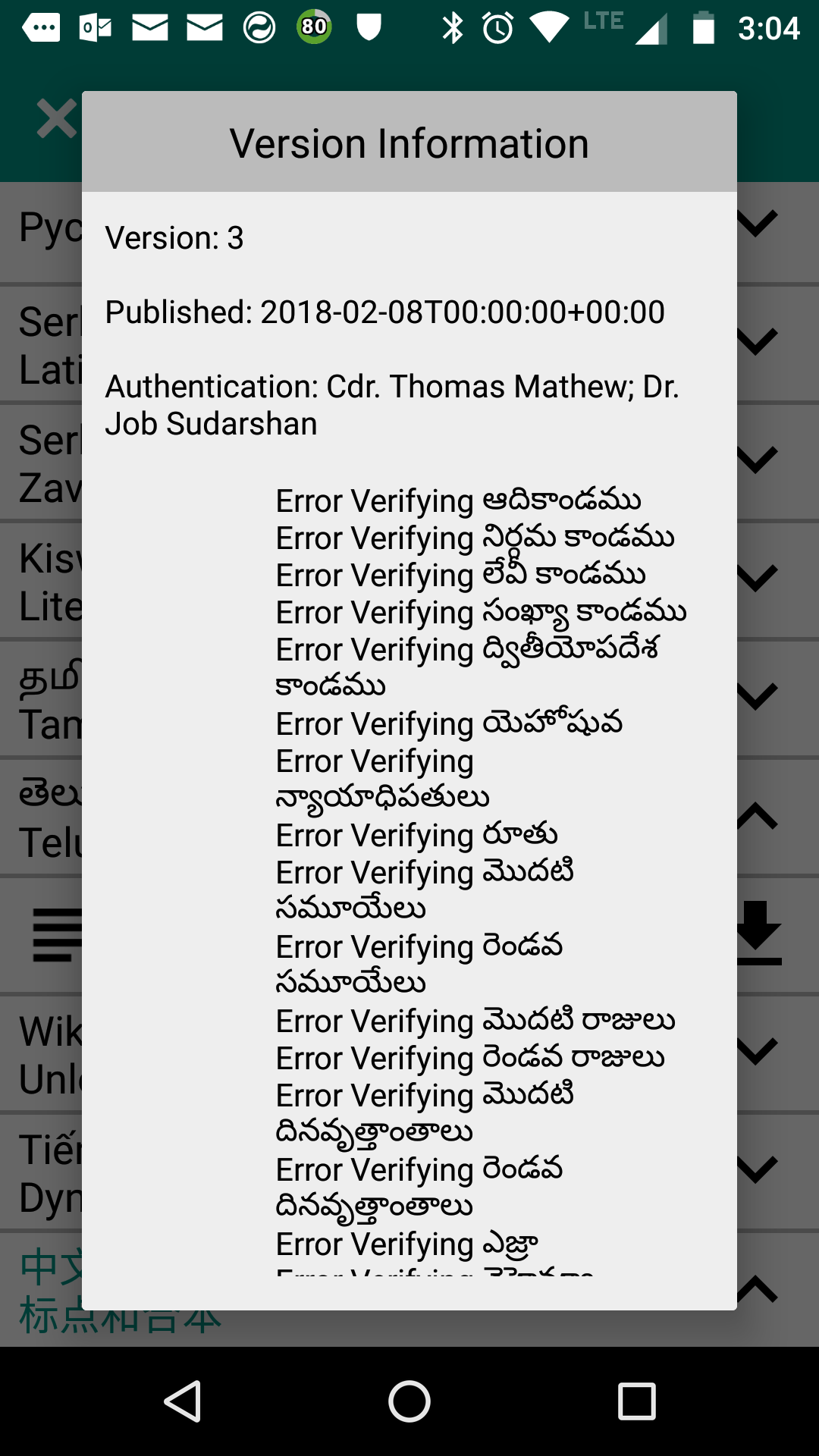The width and height of the screenshot is (819, 1456).
Task: Open the lines icon in the Telugu row
Action: click(58, 934)
